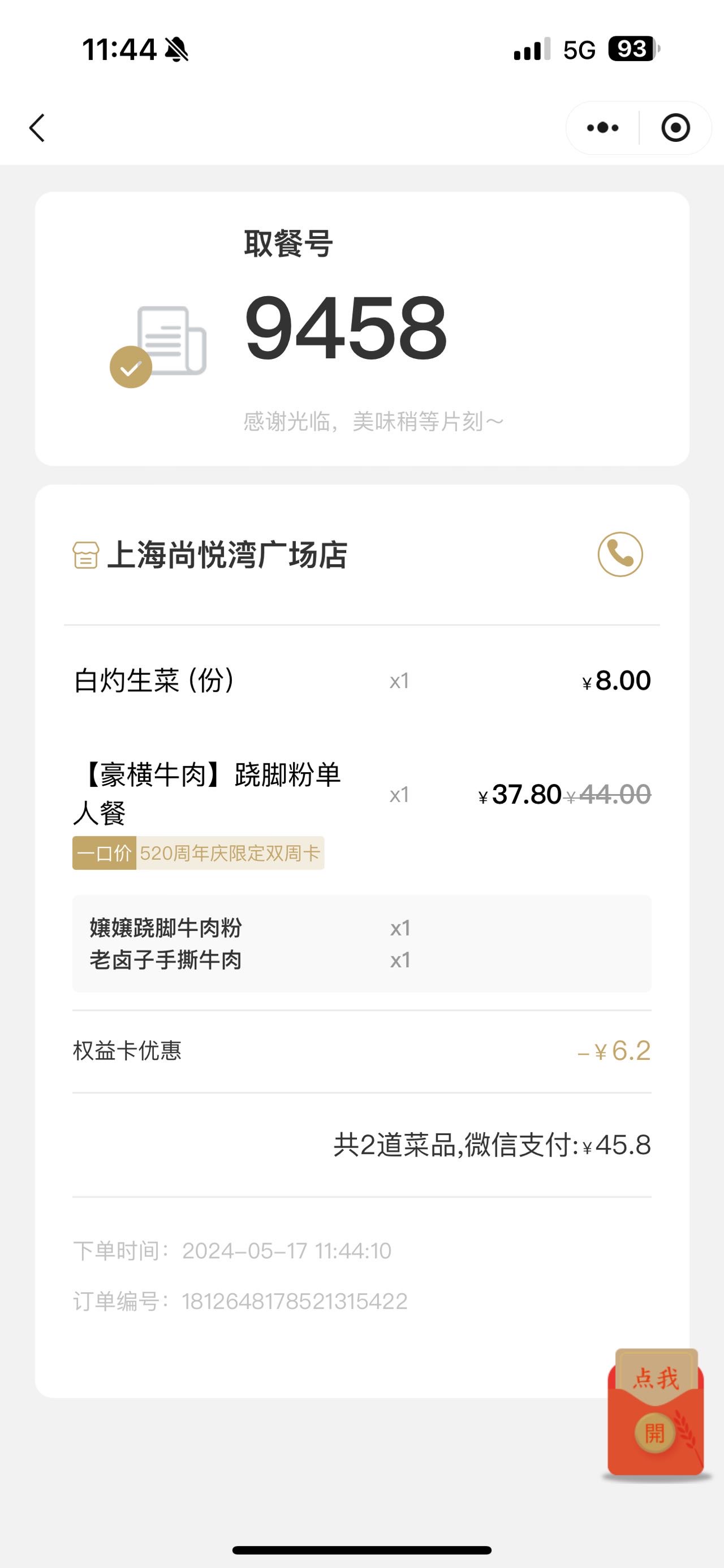Call the 上海尚悦湾广场店 store
Viewport: 724px width, 1568px height.
620,554
